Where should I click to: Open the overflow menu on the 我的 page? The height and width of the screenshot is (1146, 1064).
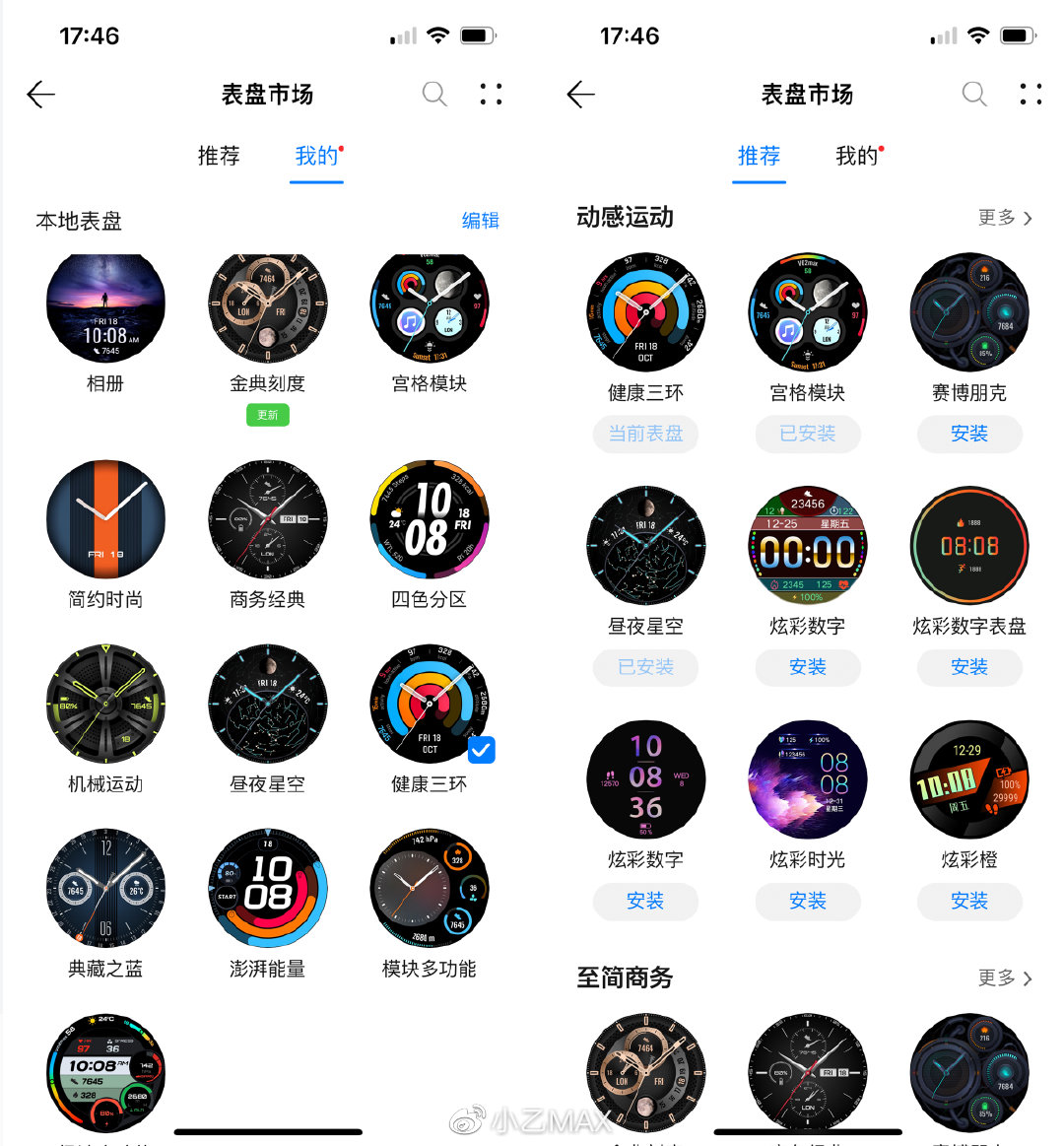click(491, 95)
